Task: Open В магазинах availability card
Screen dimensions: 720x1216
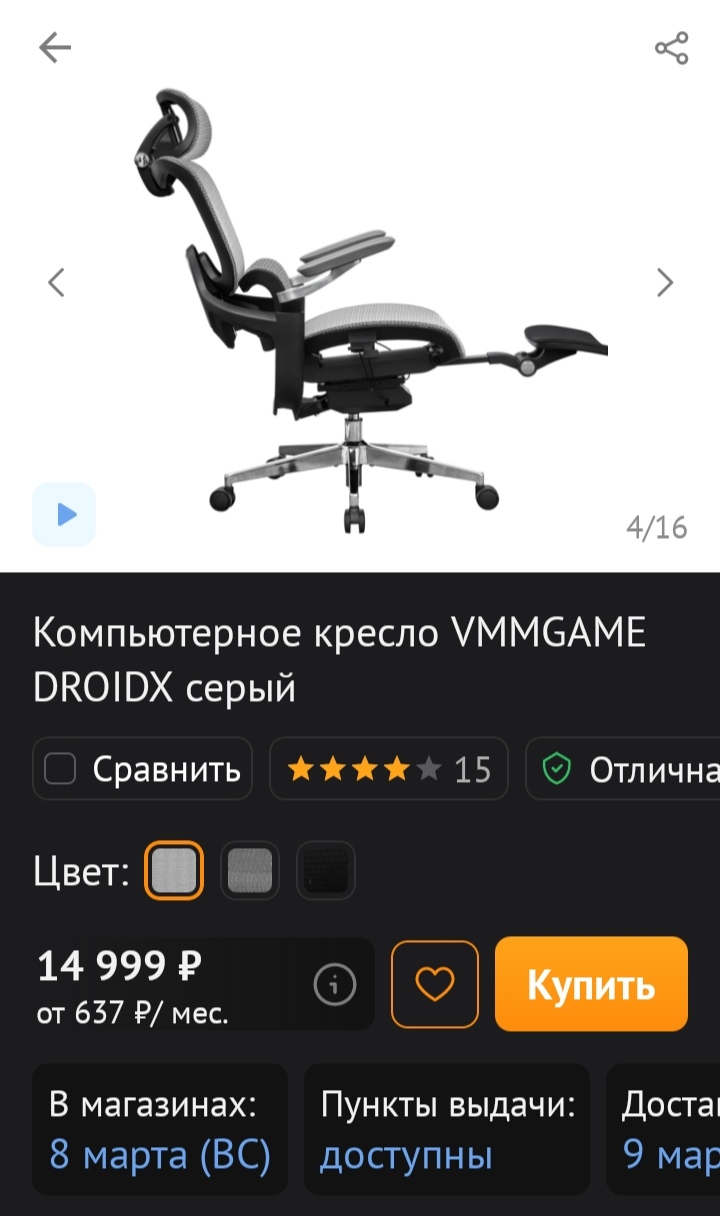Action: click(x=160, y=1129)
